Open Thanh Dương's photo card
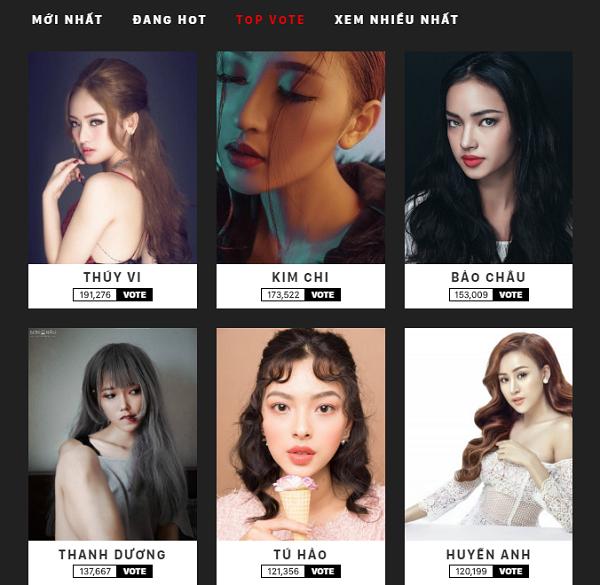 (112, 434)
